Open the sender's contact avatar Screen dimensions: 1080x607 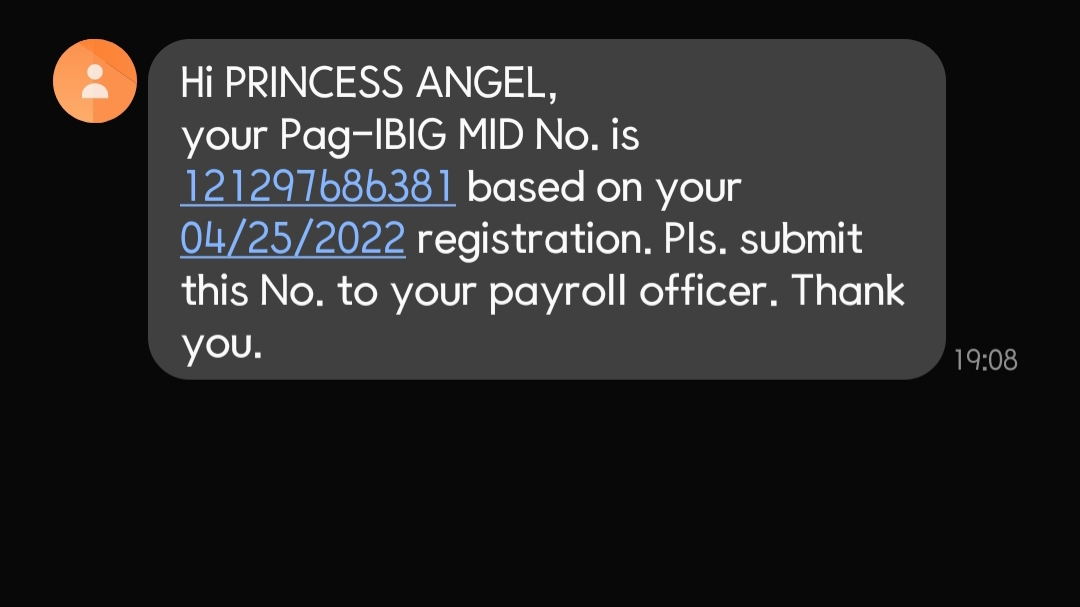(x=95, y=81)
